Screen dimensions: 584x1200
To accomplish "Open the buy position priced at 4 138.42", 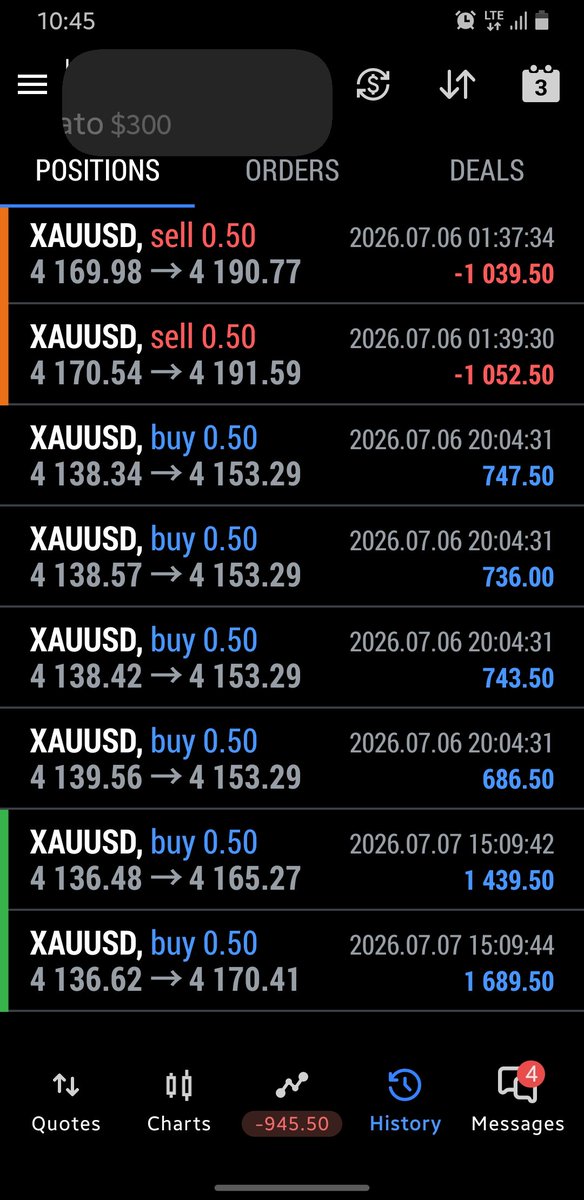I will (292, 658).
